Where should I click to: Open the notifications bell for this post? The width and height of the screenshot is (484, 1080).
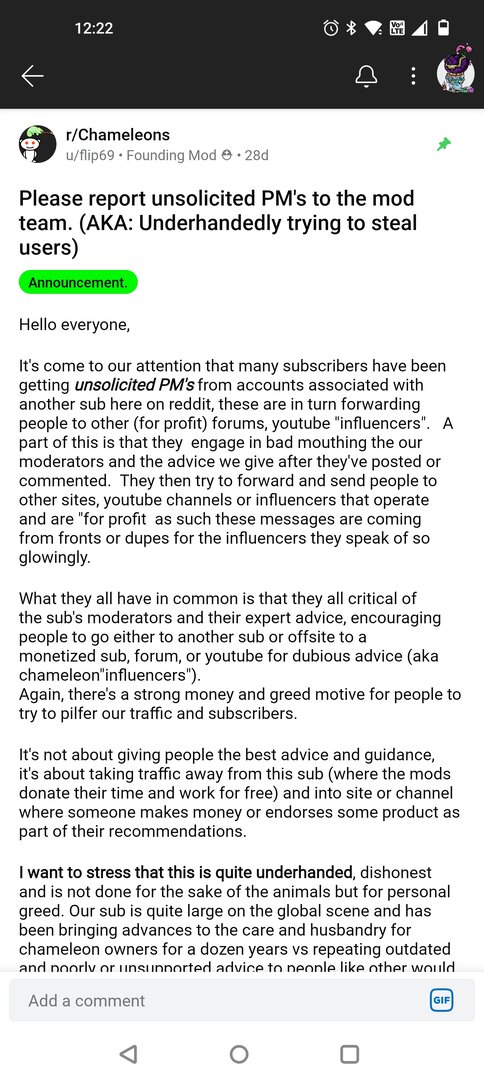pyautogui.click(x=366, y=76)
